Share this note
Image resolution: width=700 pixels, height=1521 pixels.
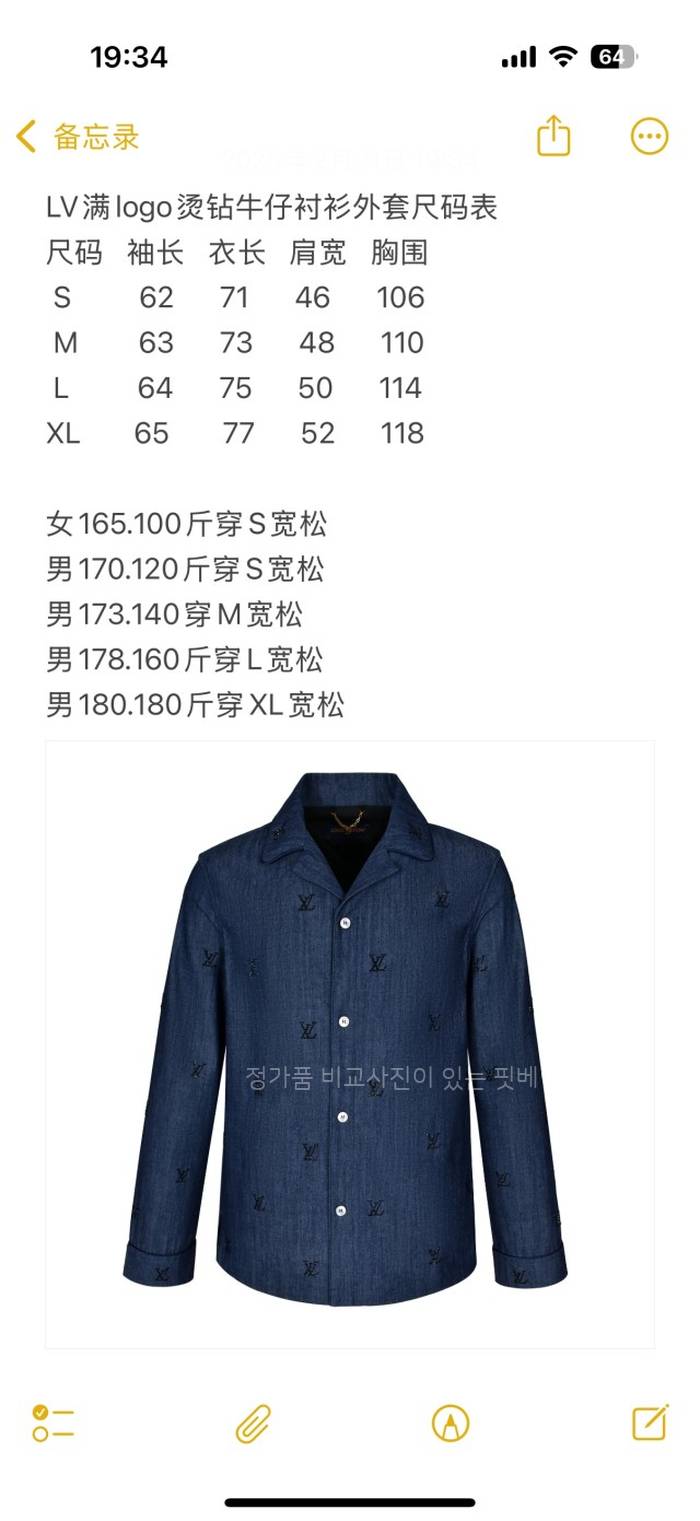[x=553, y=136]
